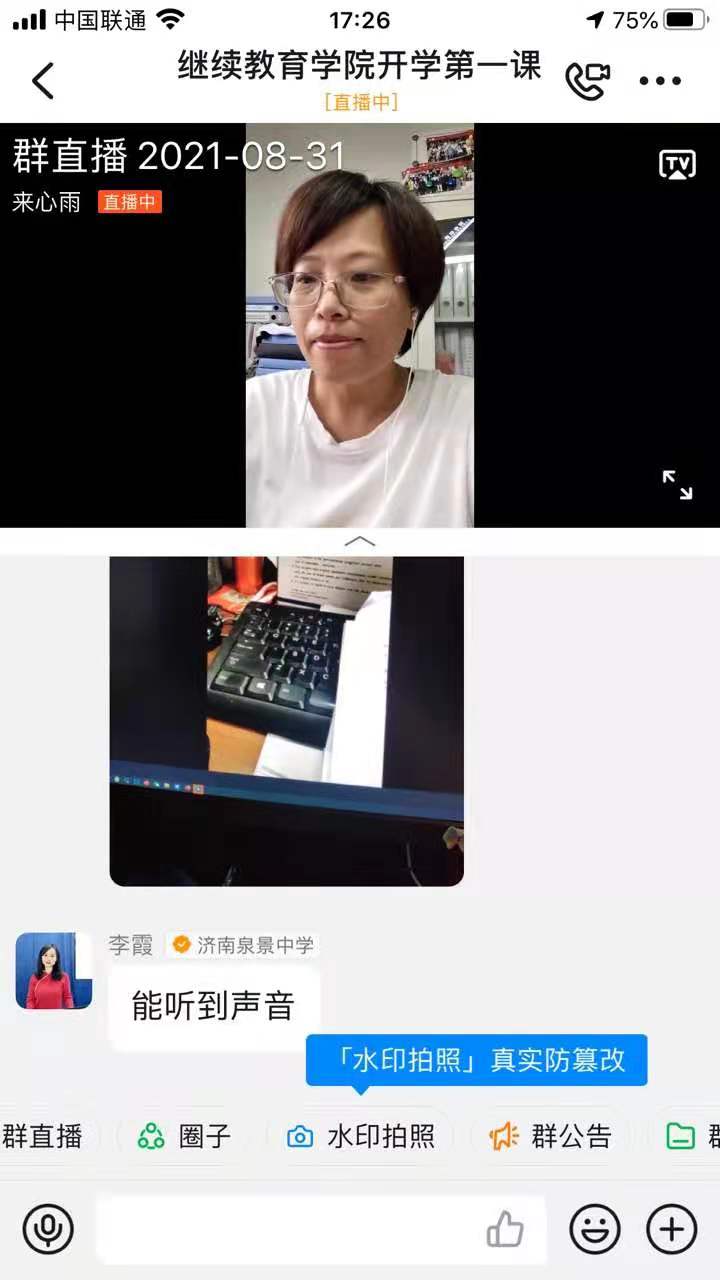Go back from the group chat
720x1280 pixels.
42,81
